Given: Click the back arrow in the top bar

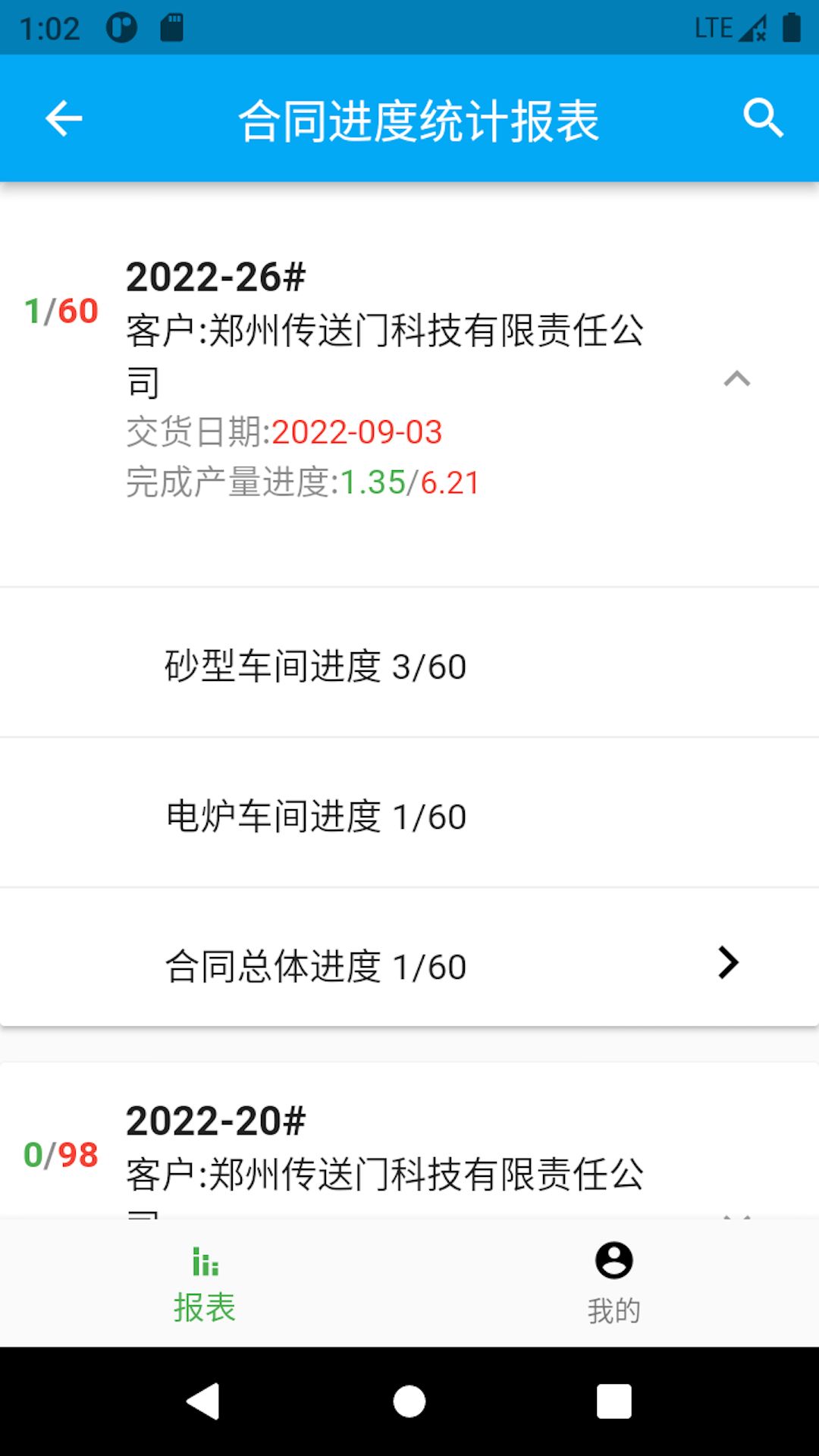Looking at the screenshot, I should 63,119.
